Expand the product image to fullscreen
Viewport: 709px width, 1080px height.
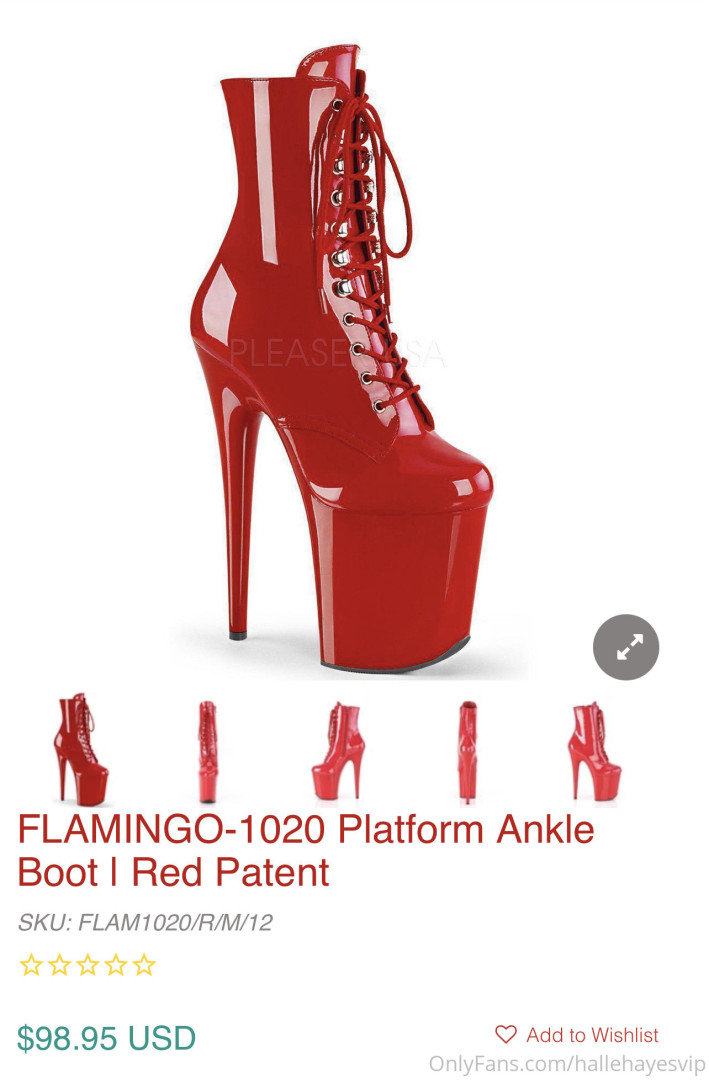point(625,647)
